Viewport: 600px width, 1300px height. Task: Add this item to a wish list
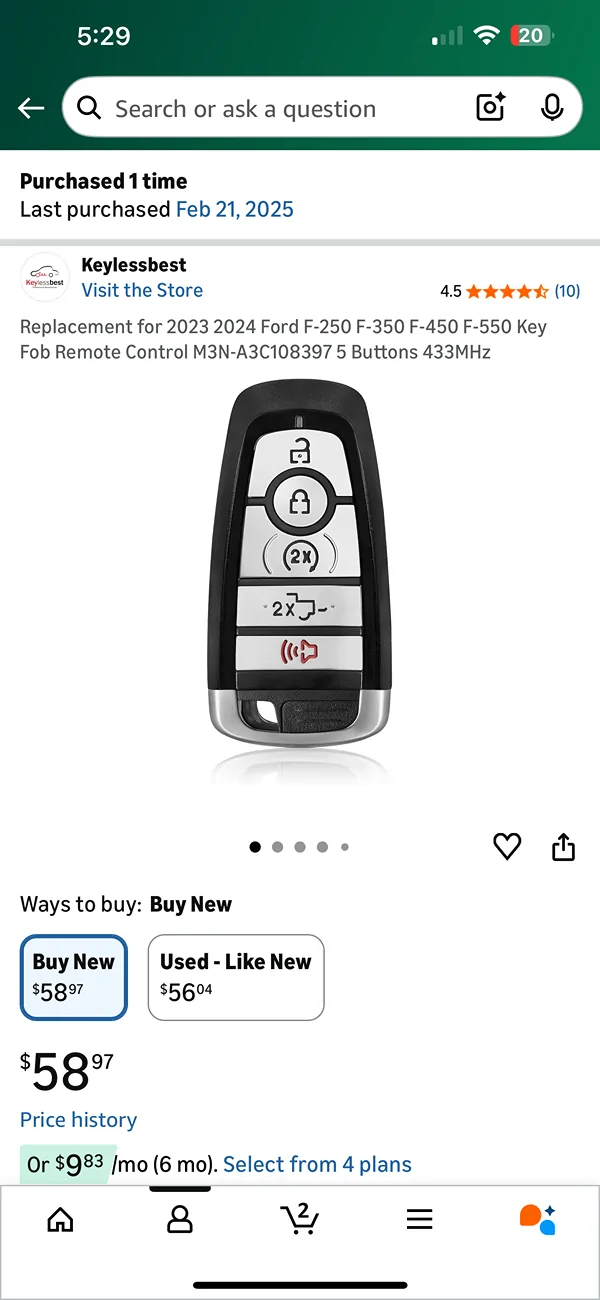point(507,847)
